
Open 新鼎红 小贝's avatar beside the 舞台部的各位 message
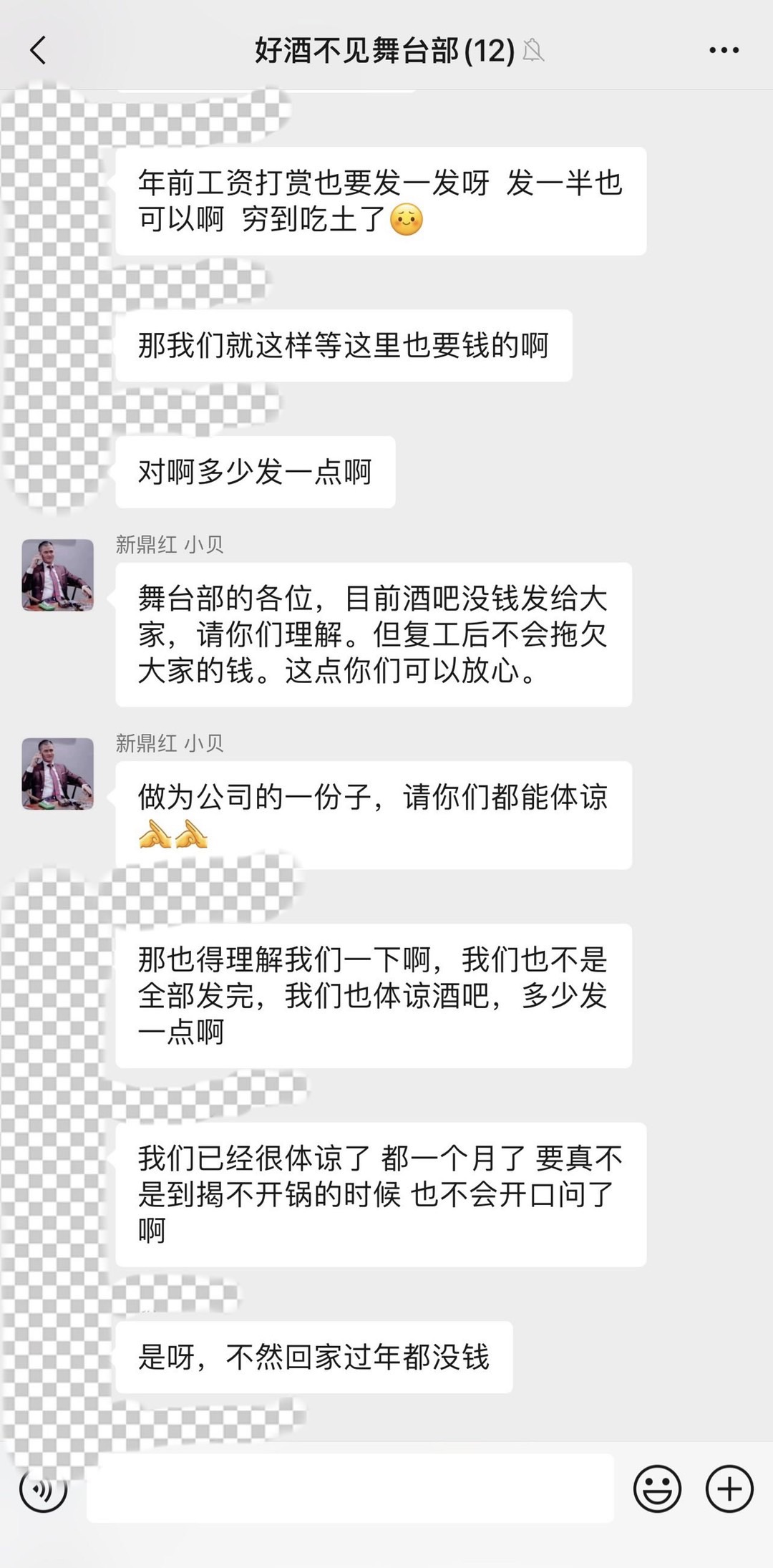click(x=58, y=575)
